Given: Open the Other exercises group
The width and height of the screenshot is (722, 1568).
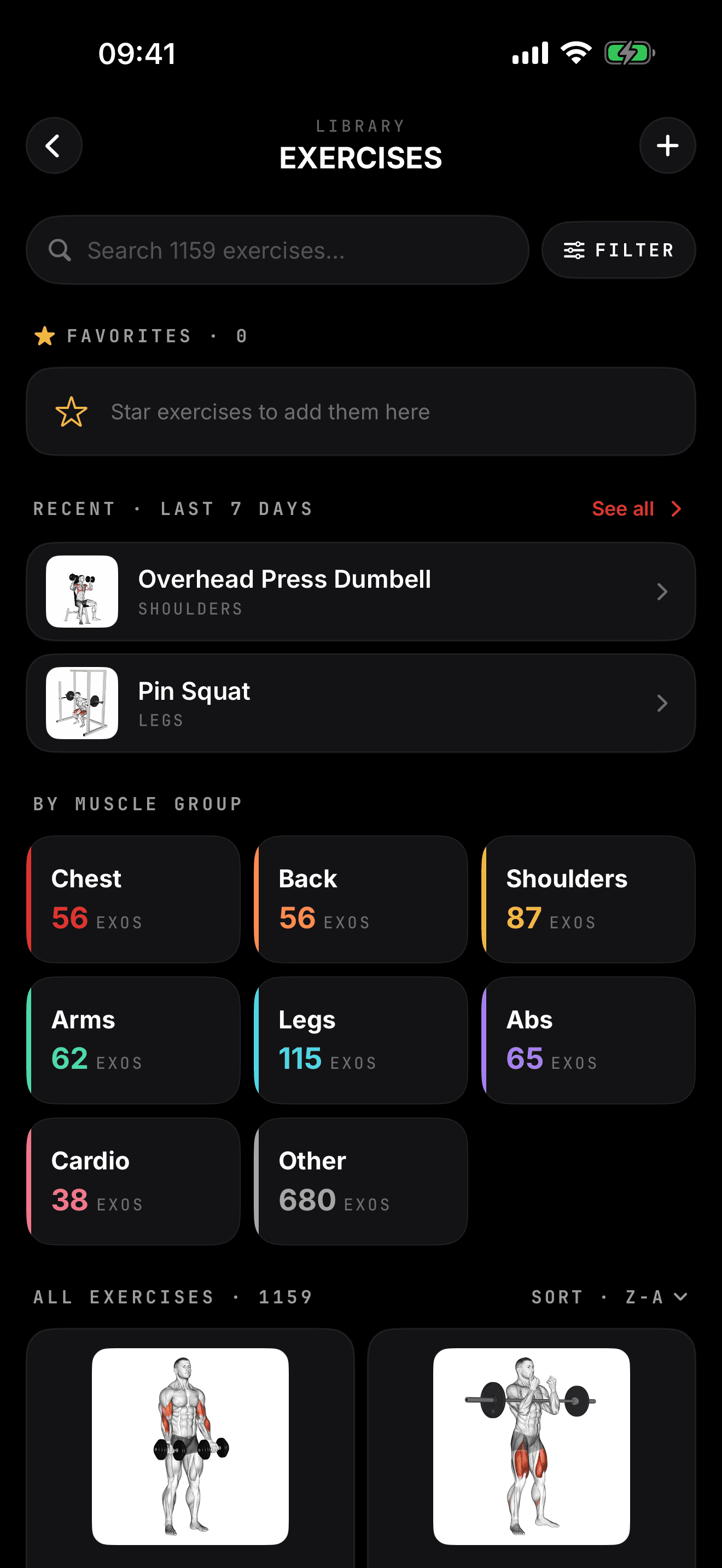Looking at the screenshot, I should click(361, 1181).
